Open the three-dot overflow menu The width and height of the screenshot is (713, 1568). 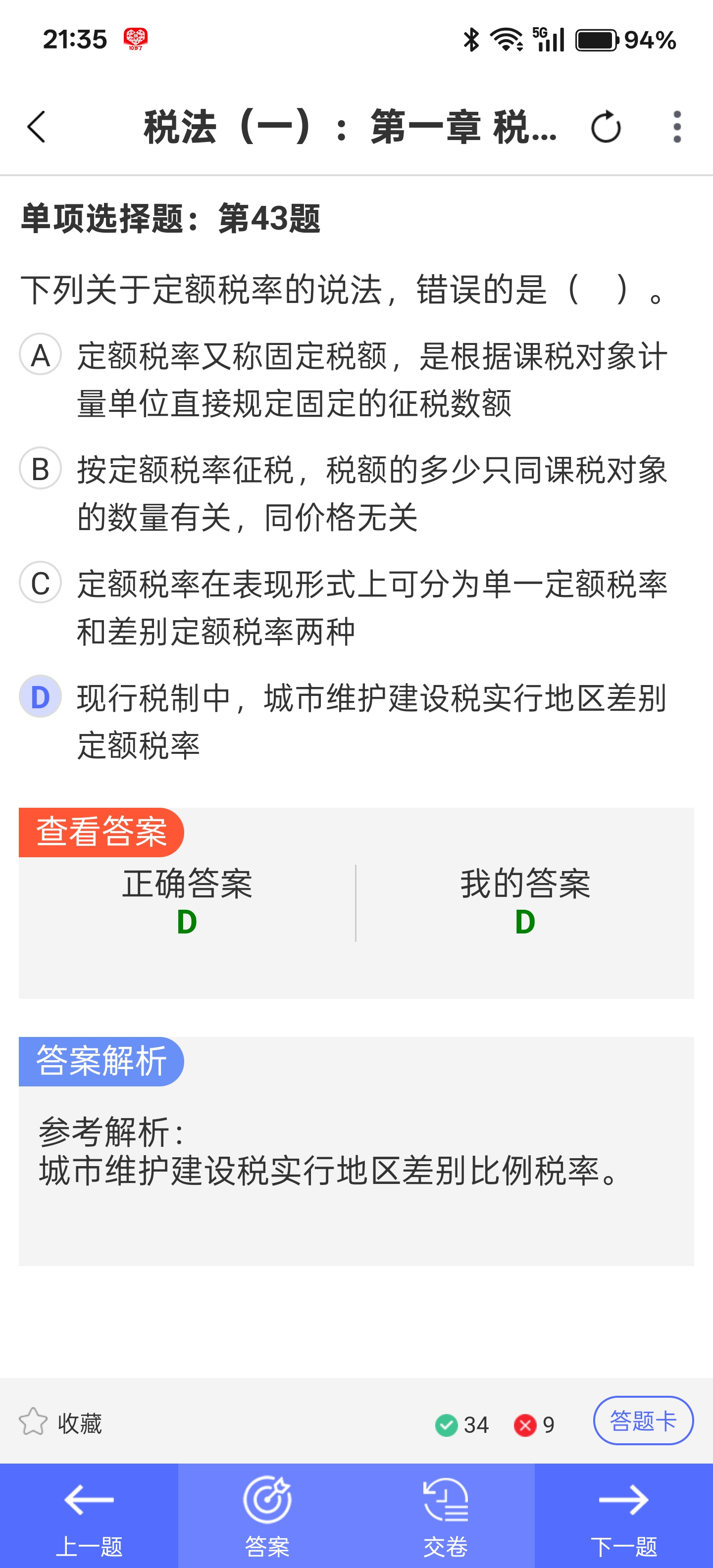coord(676,127)
